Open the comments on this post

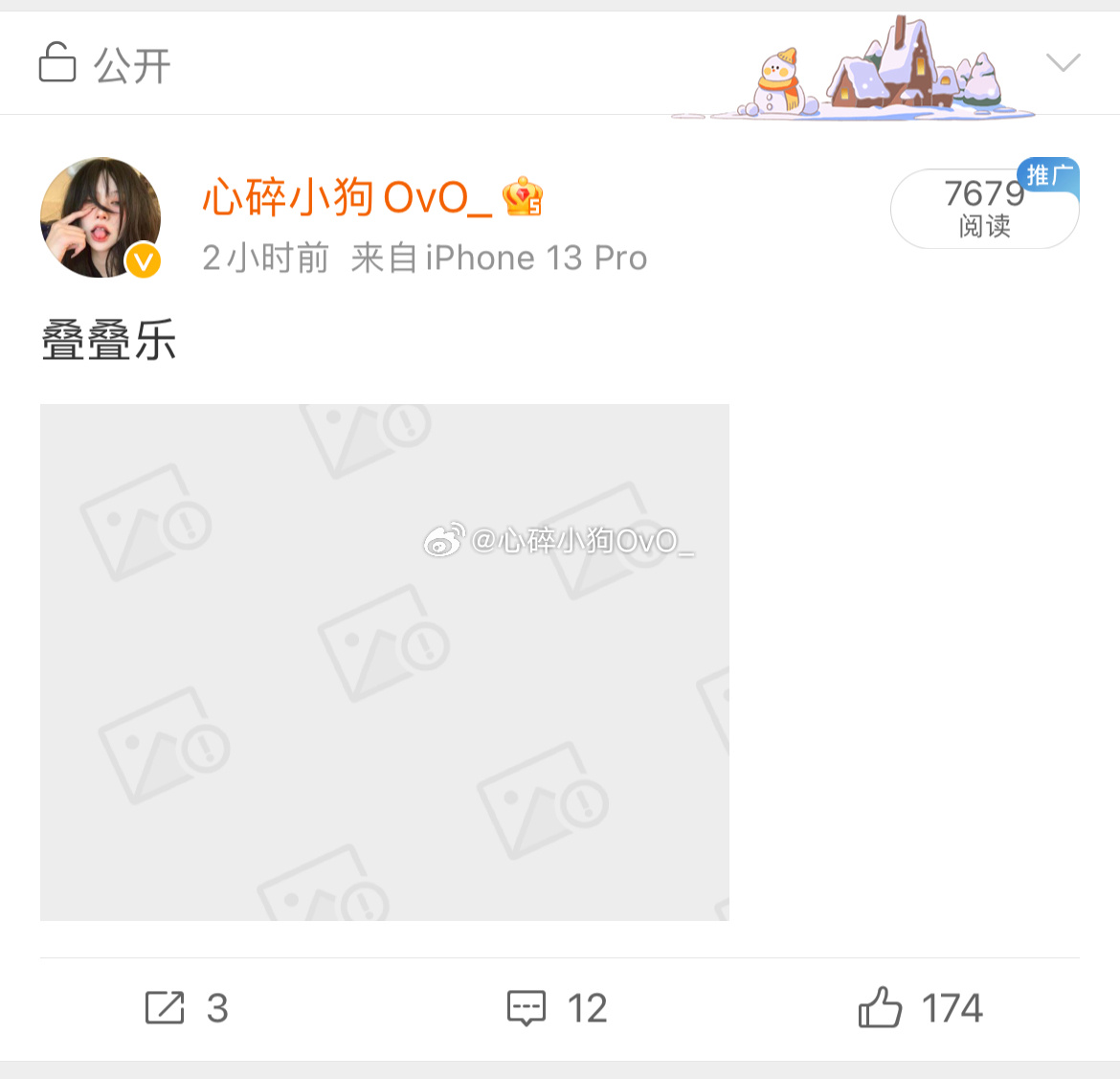[x=557, y=1008]
